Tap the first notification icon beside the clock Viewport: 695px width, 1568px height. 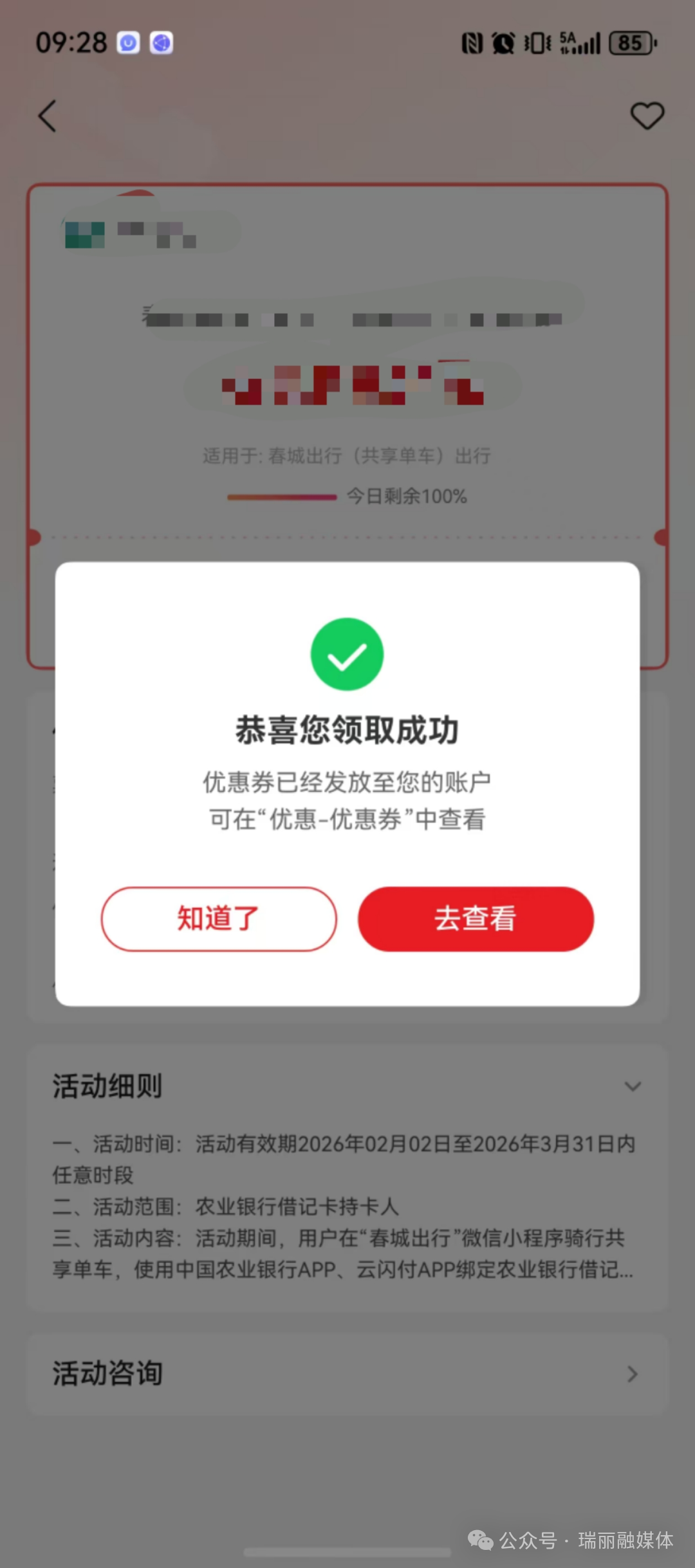click(129, 42)
